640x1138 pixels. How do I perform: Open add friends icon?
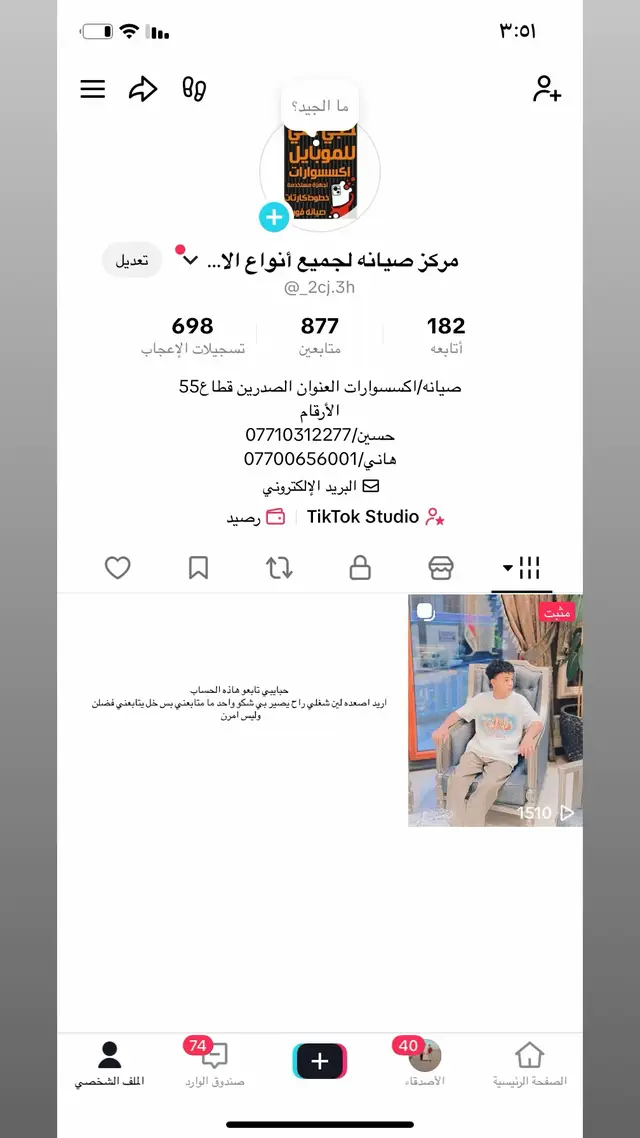point(547,89)
